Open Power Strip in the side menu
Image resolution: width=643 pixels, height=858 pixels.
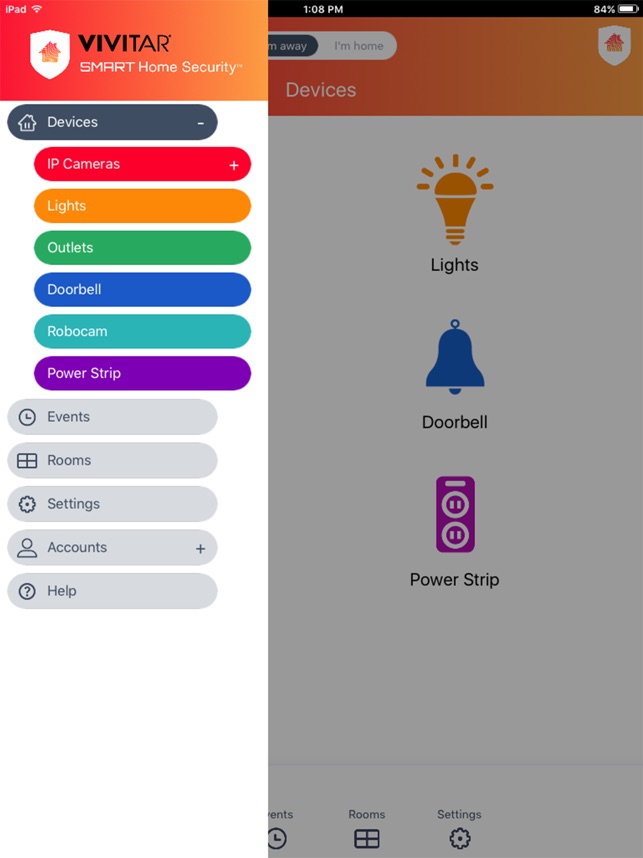click(142, 373)
